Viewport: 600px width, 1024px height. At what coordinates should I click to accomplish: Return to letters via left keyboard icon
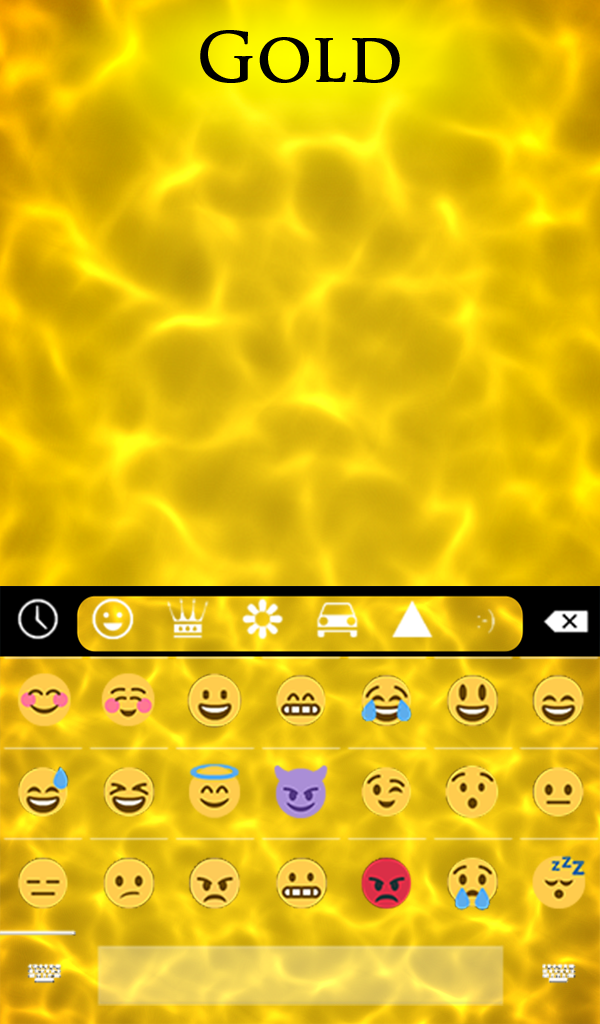(45, 973)
